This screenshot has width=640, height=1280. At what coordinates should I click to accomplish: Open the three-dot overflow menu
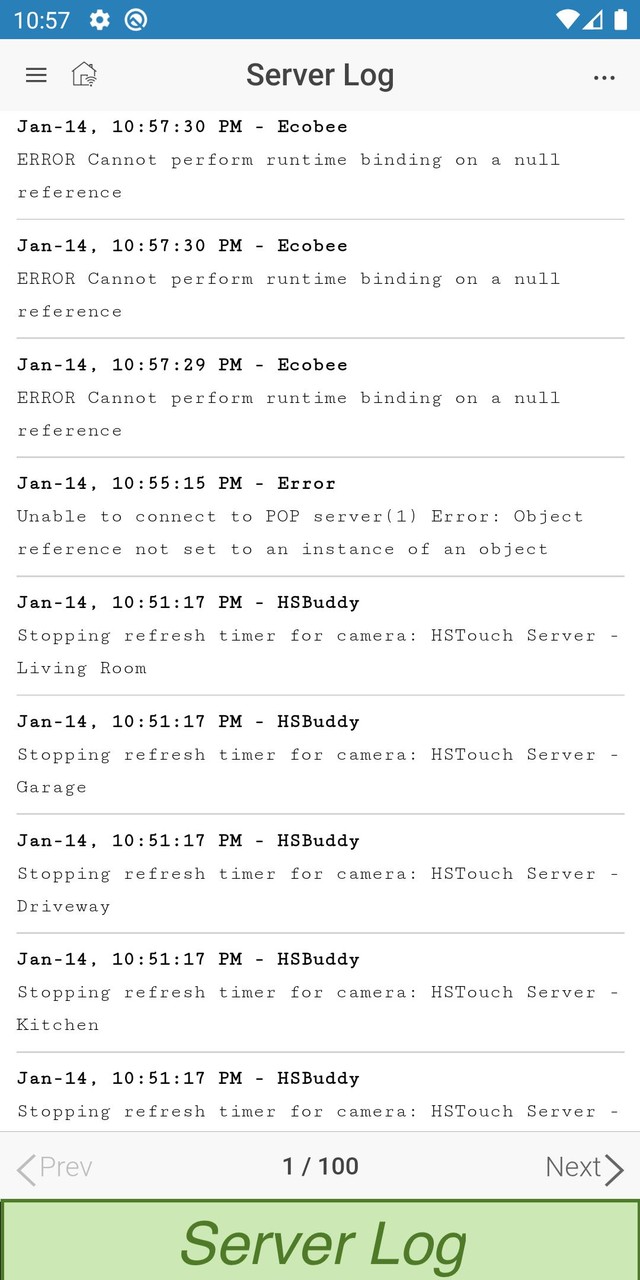(x=604, y=77)
